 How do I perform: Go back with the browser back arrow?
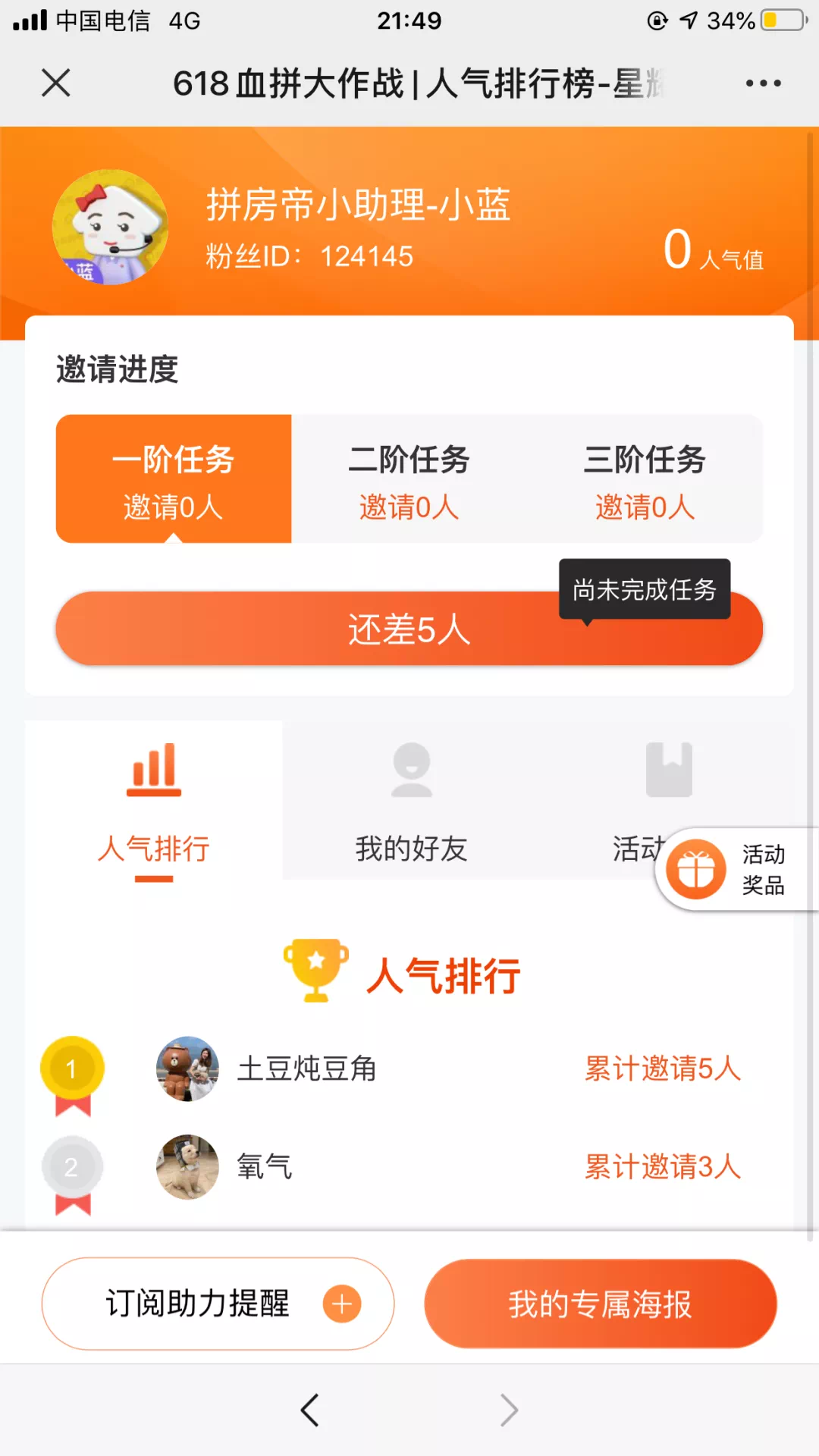[309, 1410]
